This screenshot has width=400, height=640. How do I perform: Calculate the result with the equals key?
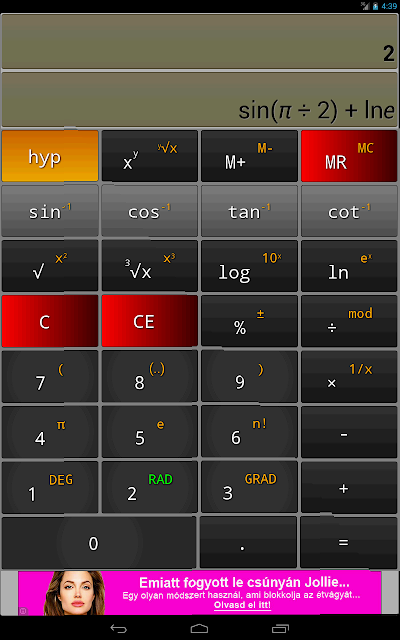click(x=349, y=542)
